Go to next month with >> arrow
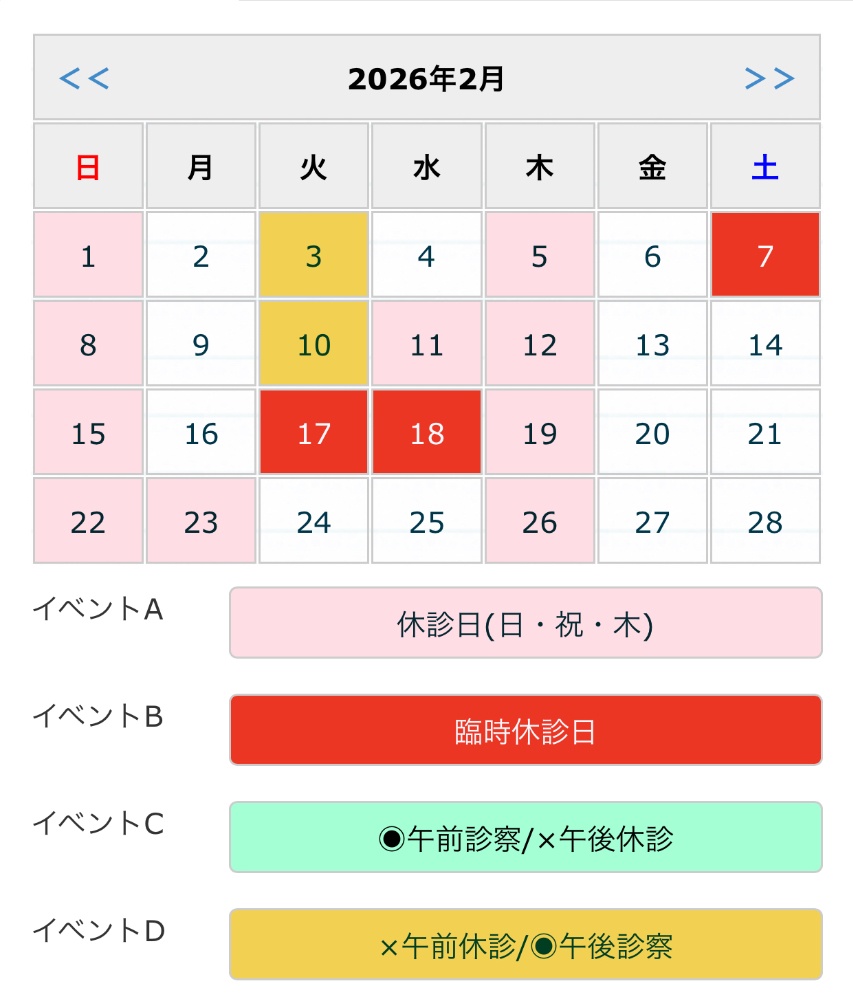 point(769,78)
